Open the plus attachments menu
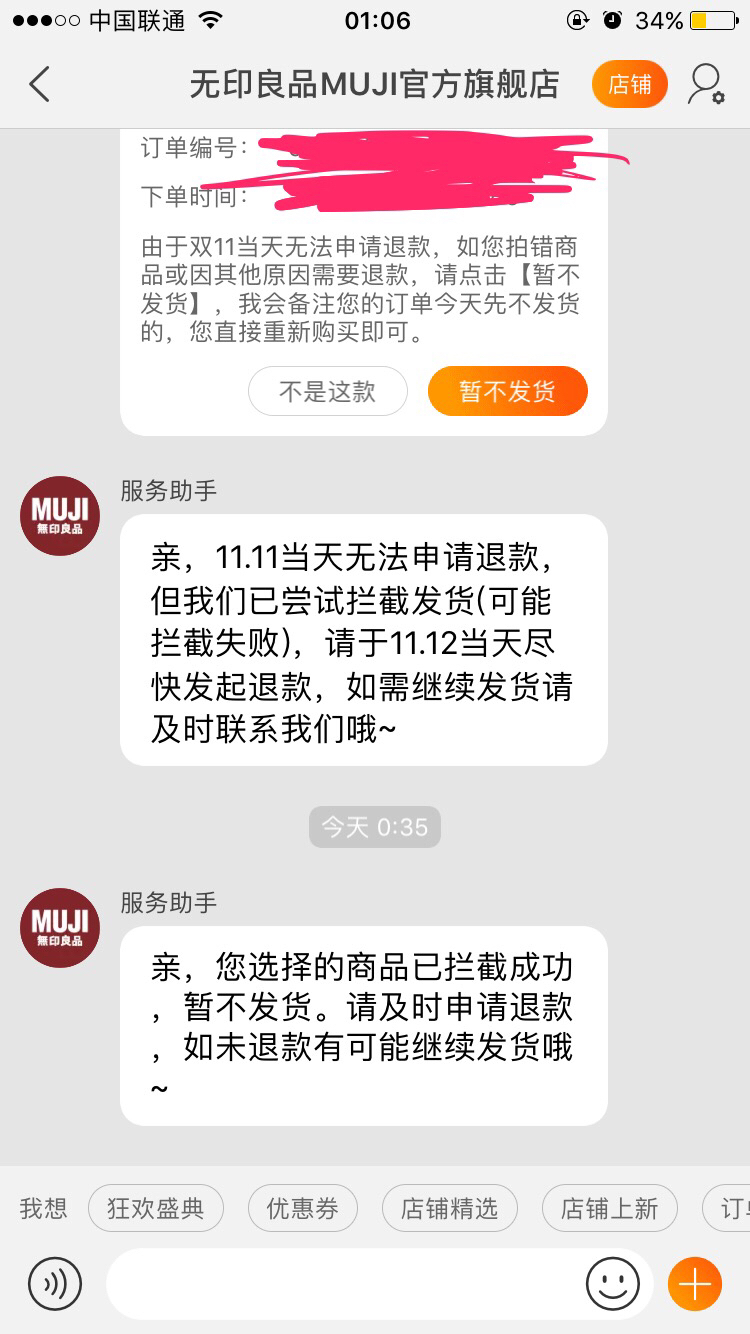750x1334 pixels. pos(694,1283)
